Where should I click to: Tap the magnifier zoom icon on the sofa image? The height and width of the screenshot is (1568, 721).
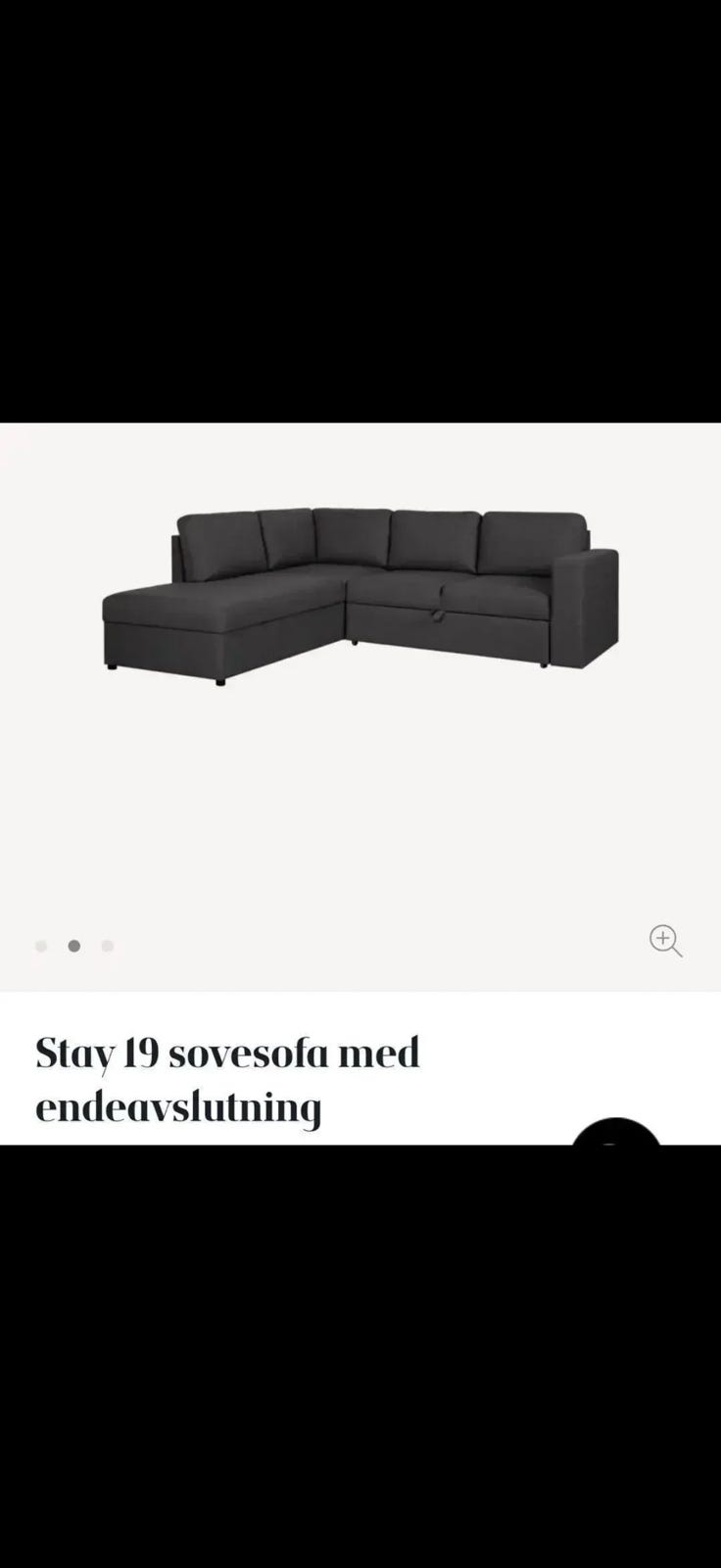(665, 941)
